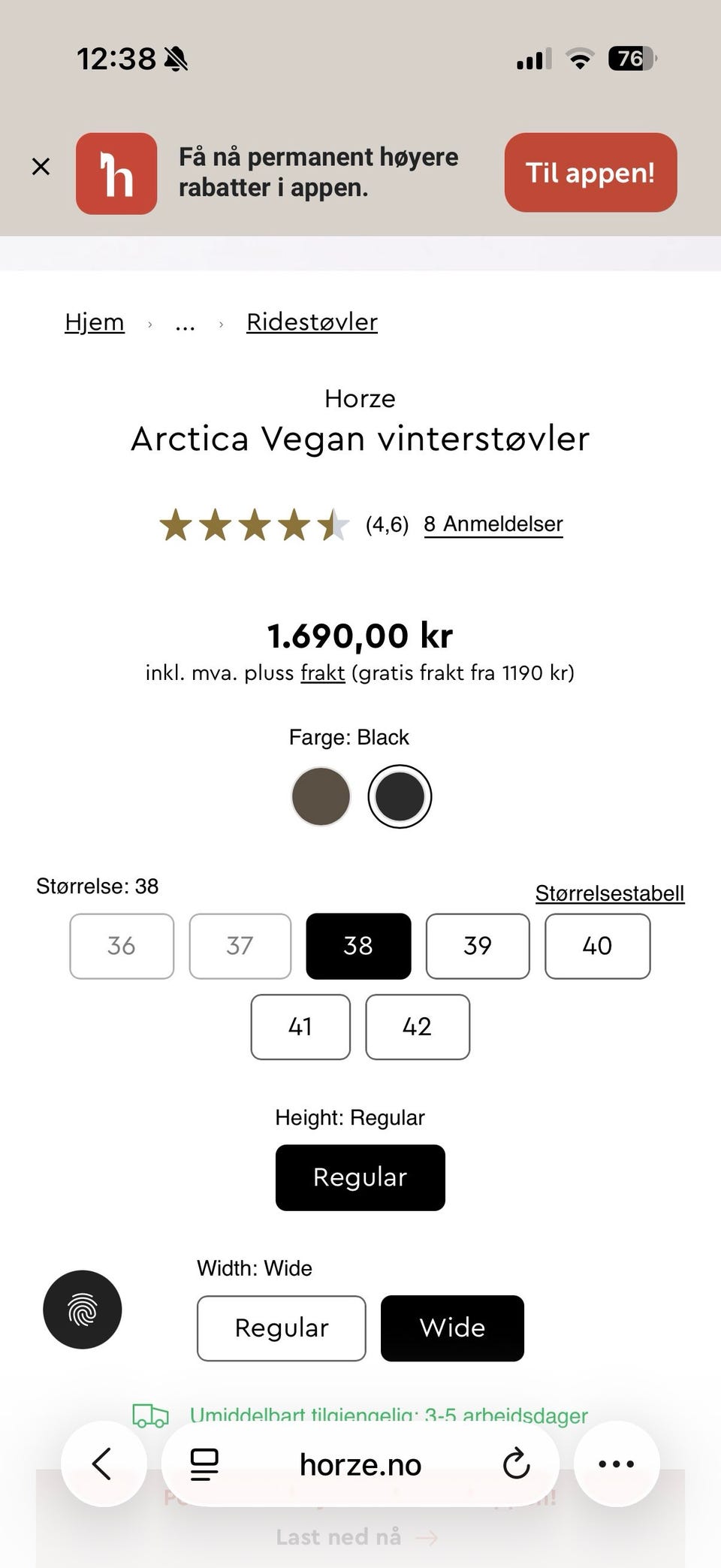The height and width of the screenshot is (1568, 721).
Task: Go back in the browser
Action: click(x=103, y=1464)
